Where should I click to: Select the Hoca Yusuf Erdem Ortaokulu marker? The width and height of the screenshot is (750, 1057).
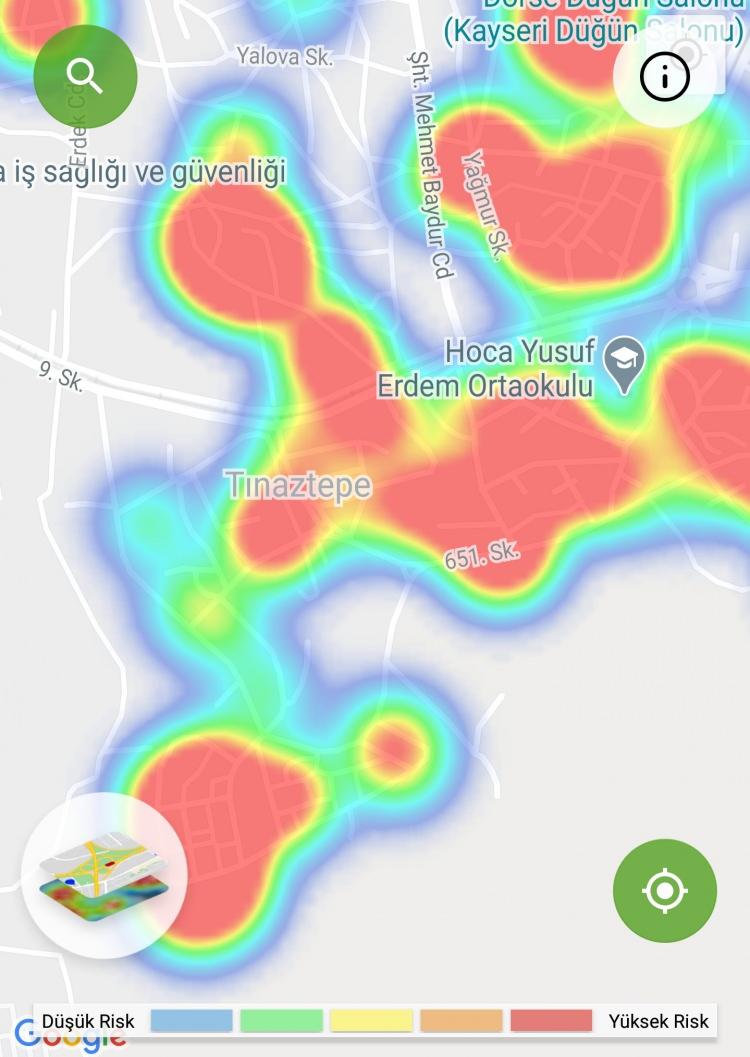click(x=626, y=365)
